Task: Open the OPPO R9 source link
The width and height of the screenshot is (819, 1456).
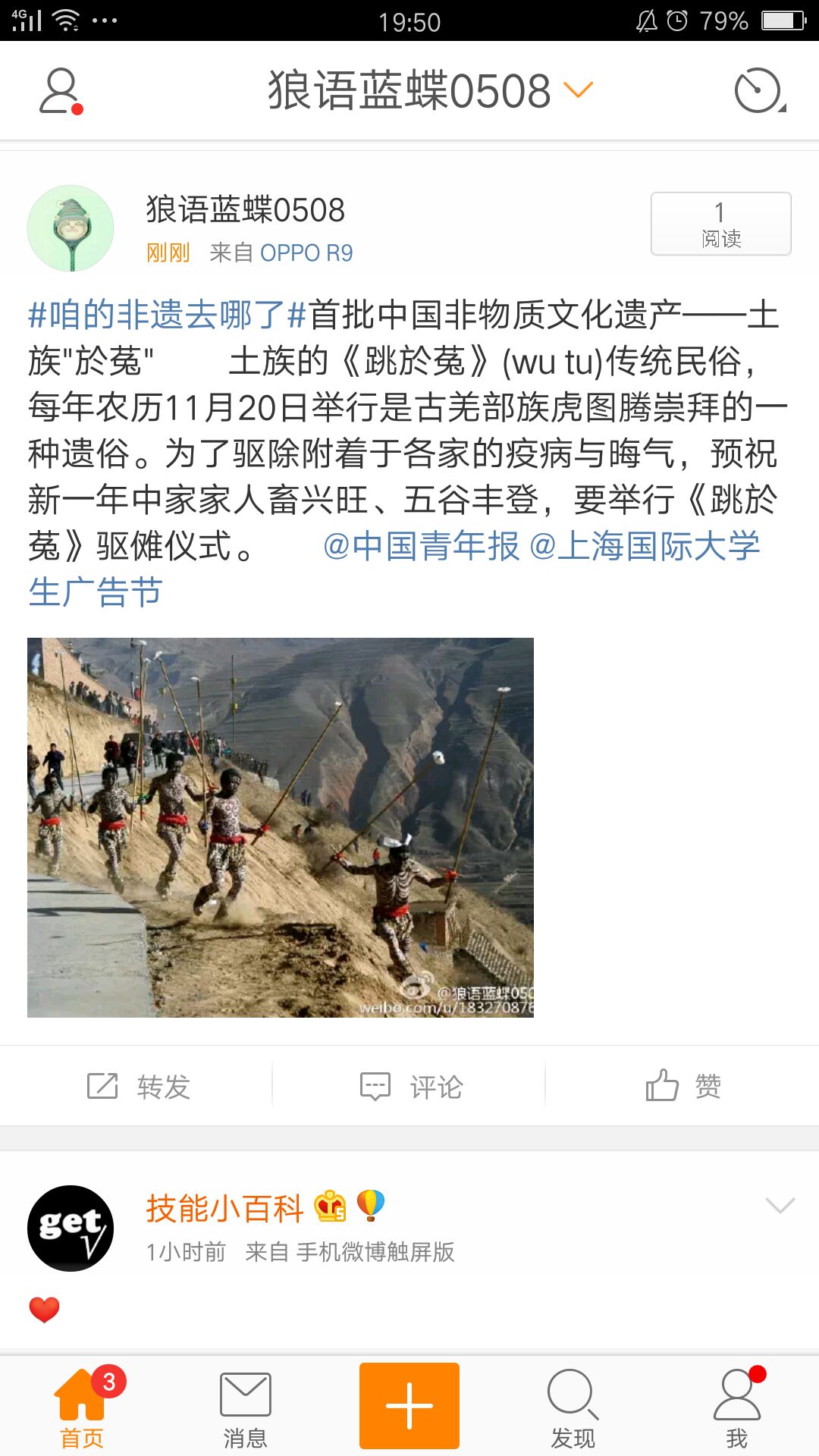Action: (x=306, y=253)
